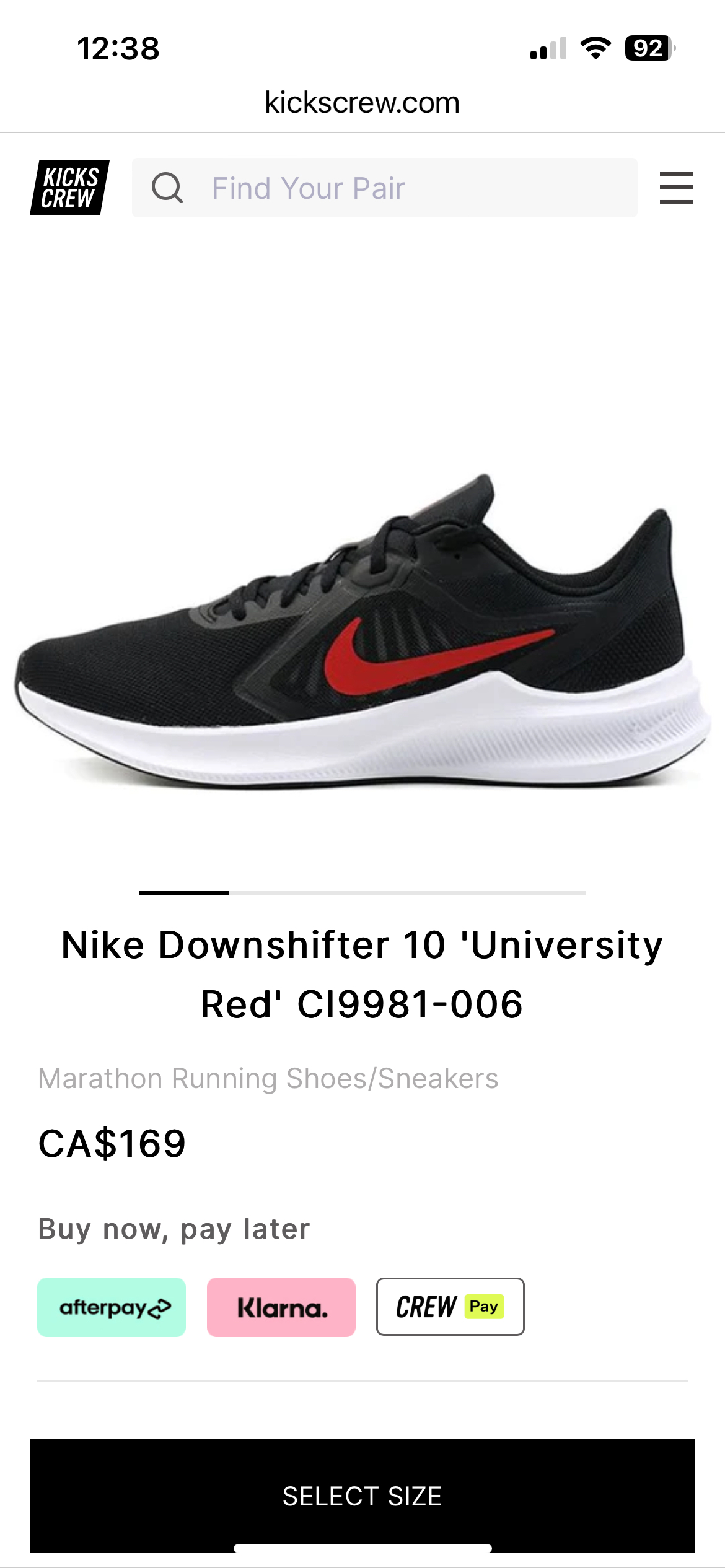Image resolution: width=725 pixels, height=1568 pixels.
Task: Select the Afterpay pay-later option
Action: click(111, 1307)
